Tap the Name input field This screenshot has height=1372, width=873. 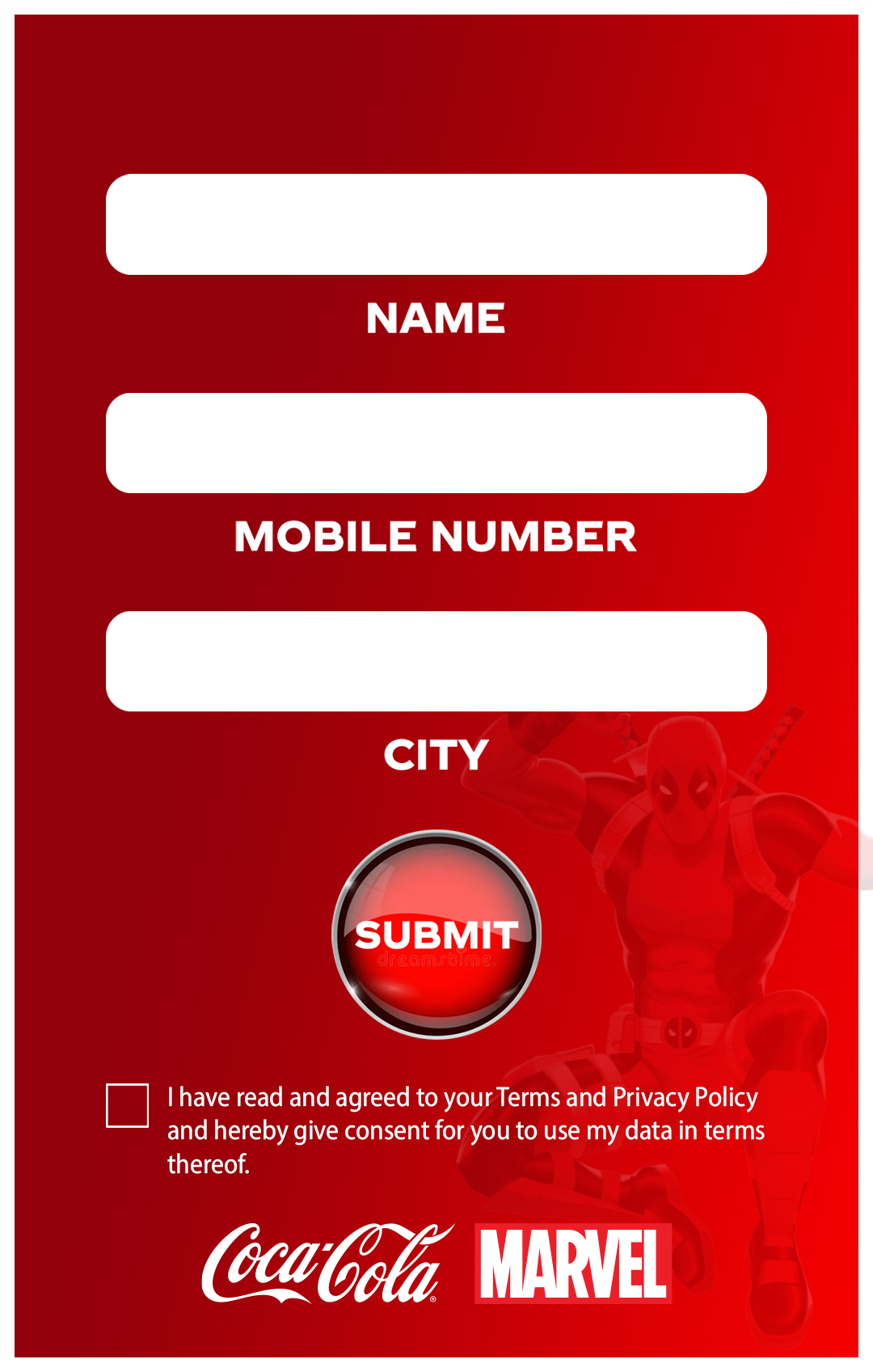(x=436, y=225)
